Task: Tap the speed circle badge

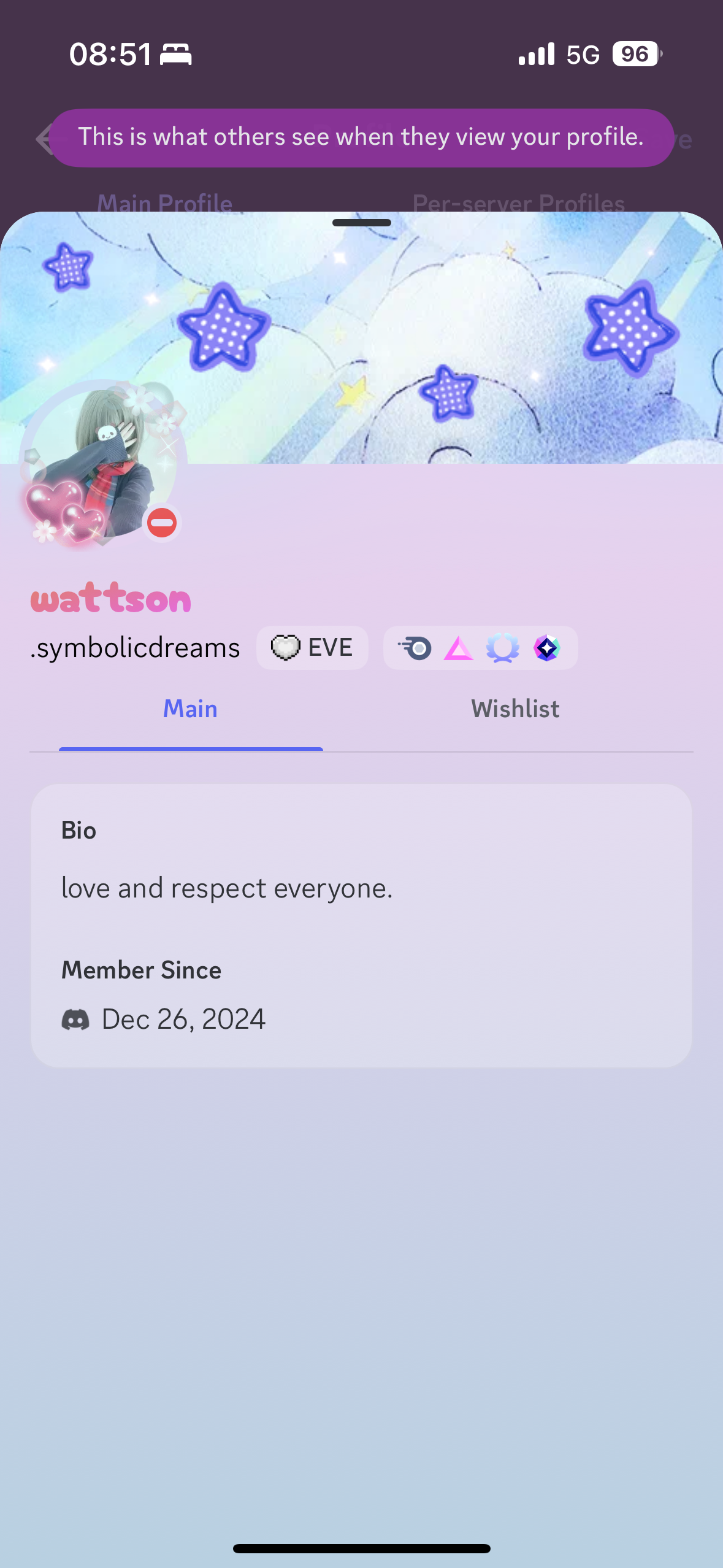Action: pyautogui.click(x=415, y=648)
